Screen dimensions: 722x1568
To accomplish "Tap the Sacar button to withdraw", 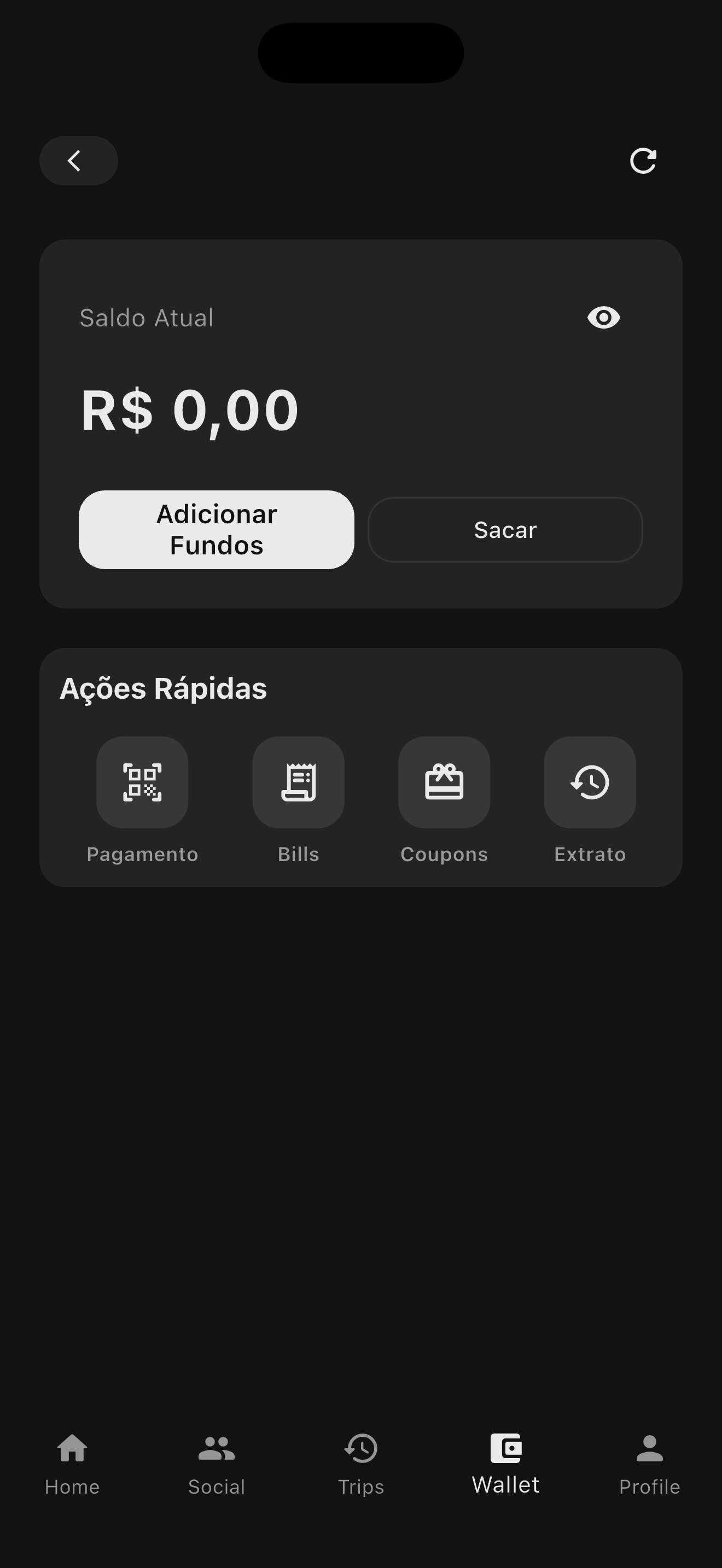I will tap(505, 530).
